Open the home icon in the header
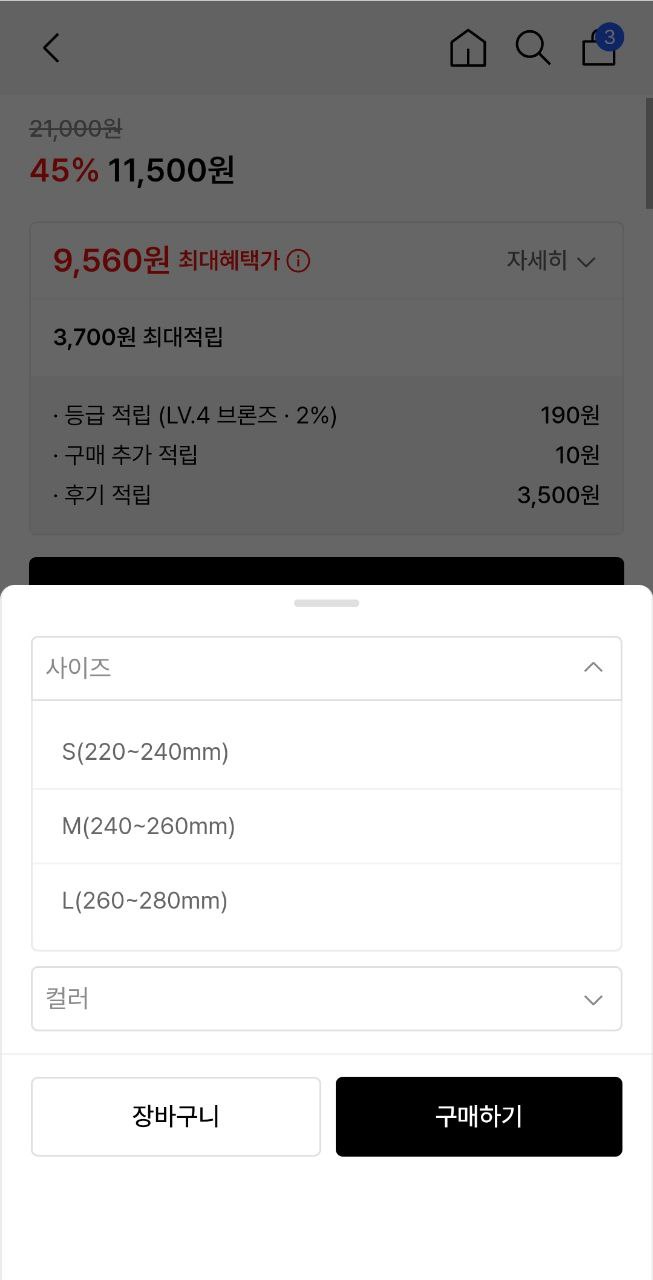The width and height of the screenshot is (653, 1280). coord(468,47)
